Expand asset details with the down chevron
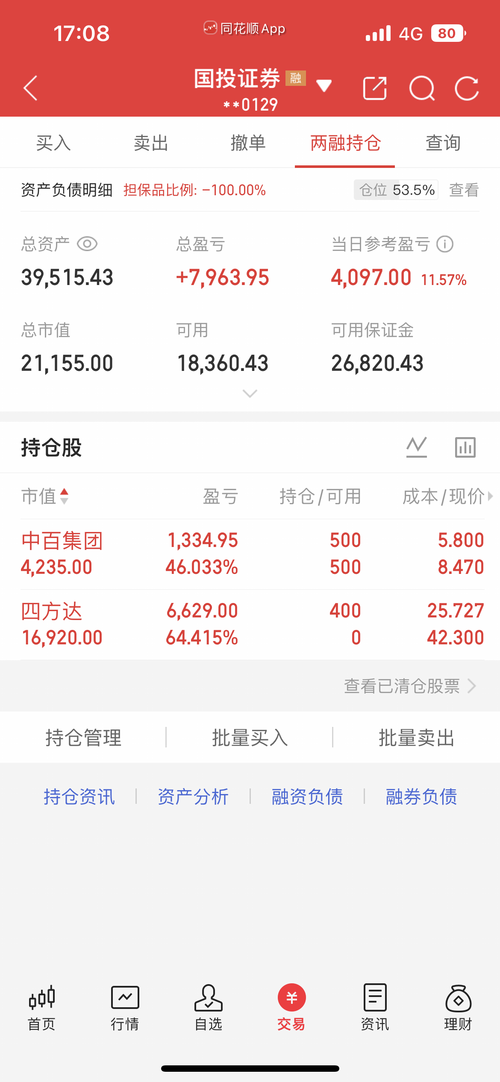The width and height of the screenshot is (500, 1082). point(250,393)
